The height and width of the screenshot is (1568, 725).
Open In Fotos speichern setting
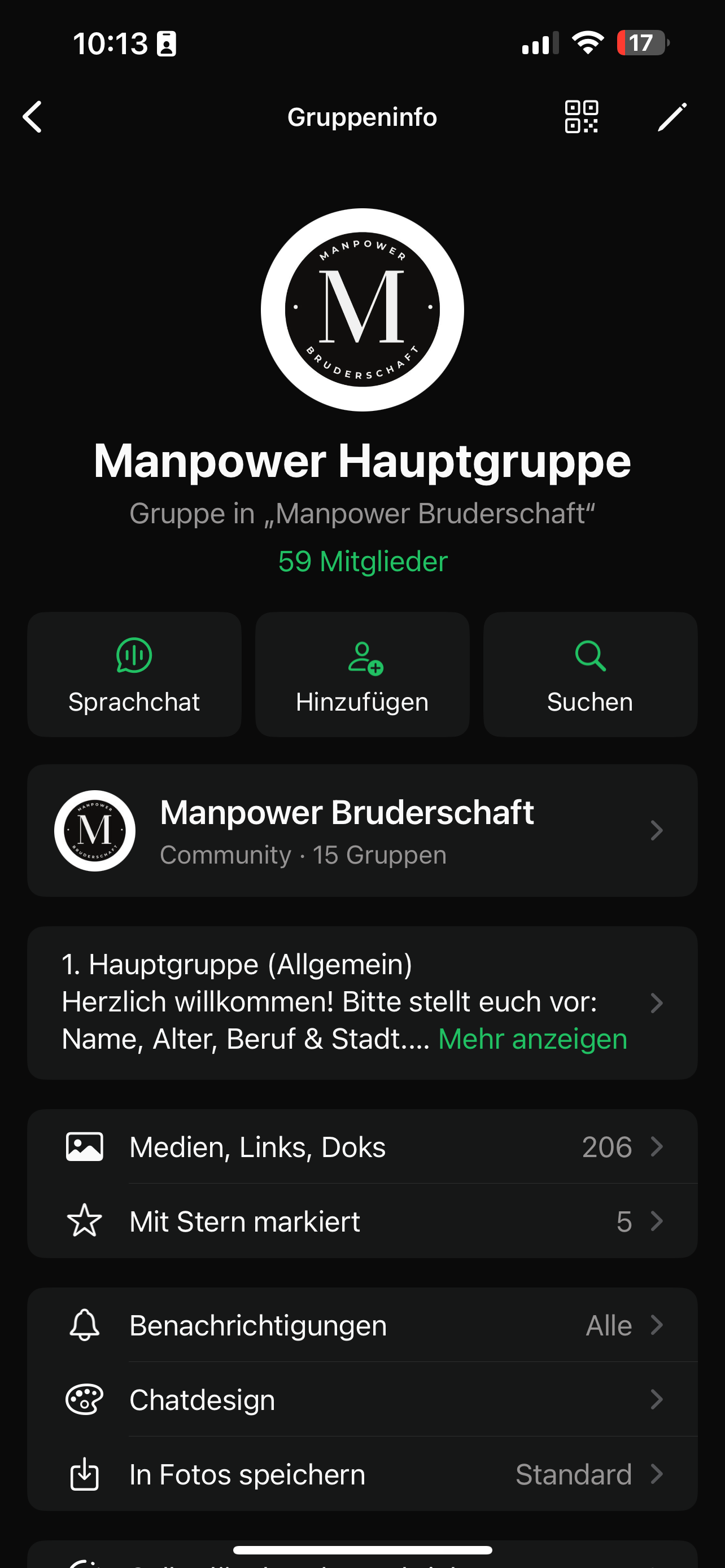(x=362, y=1474)
